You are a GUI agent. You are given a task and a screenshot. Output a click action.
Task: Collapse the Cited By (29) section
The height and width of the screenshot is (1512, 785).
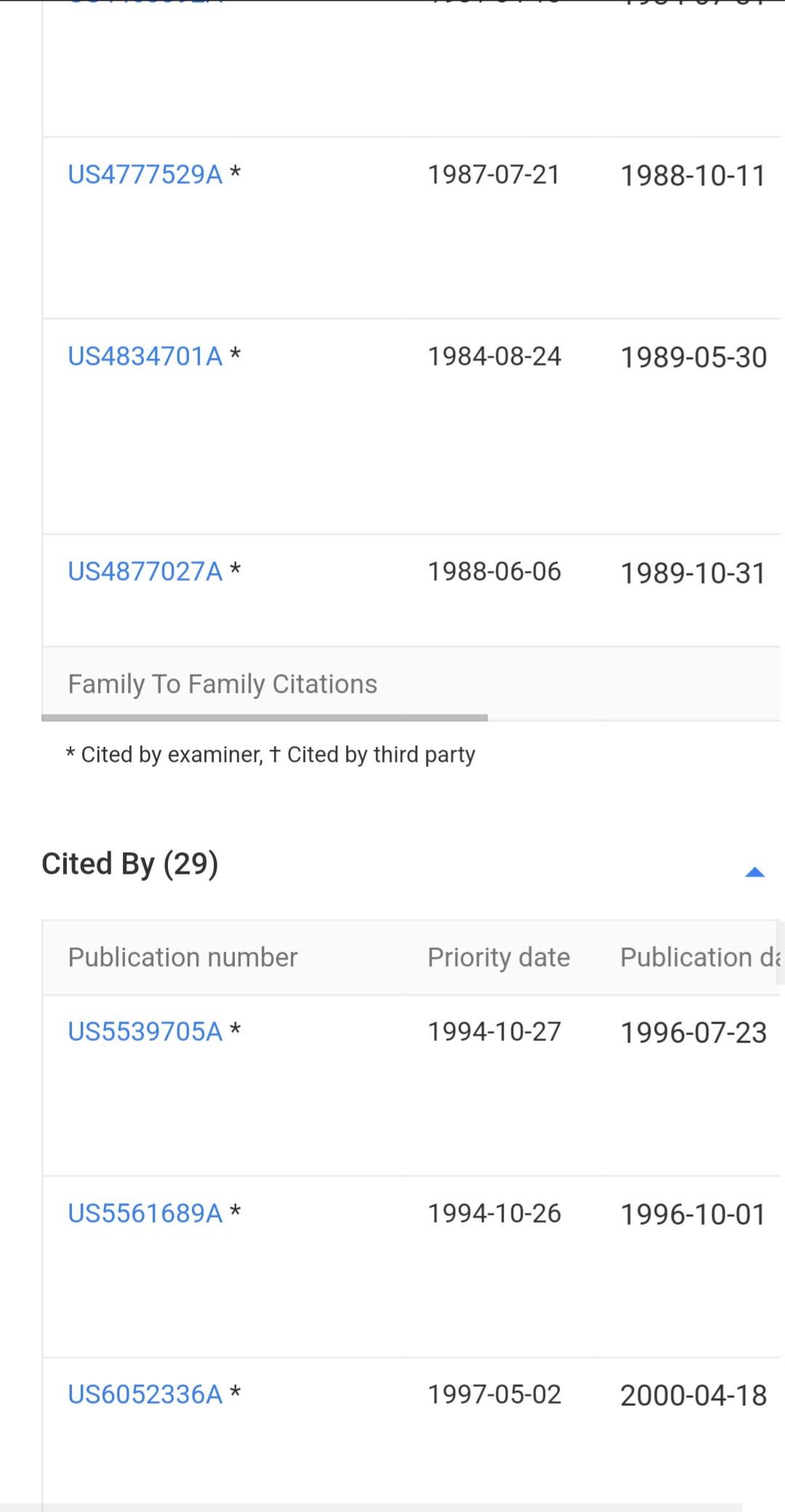[754, 872]
